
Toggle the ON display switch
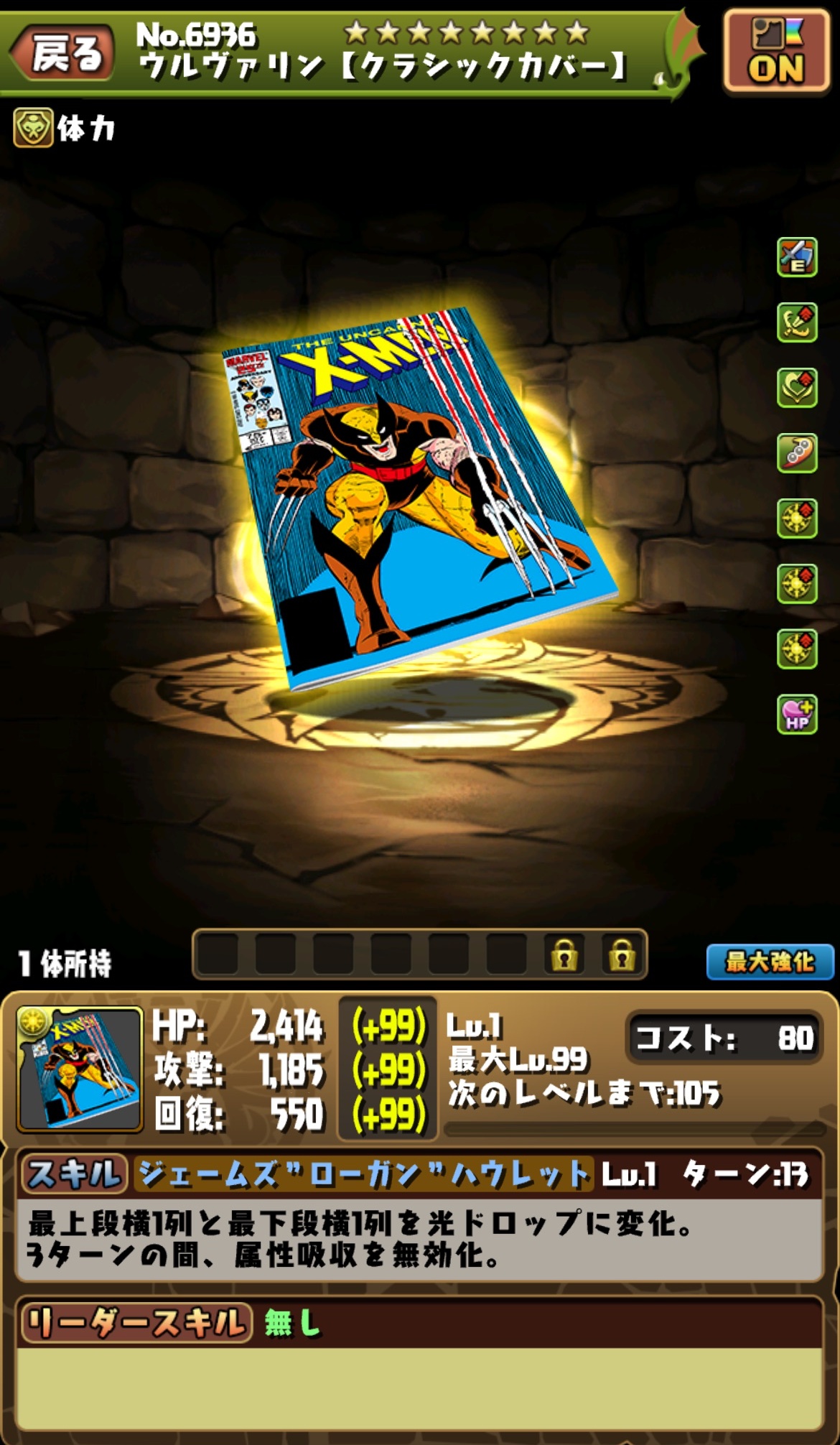pos(776,52)
